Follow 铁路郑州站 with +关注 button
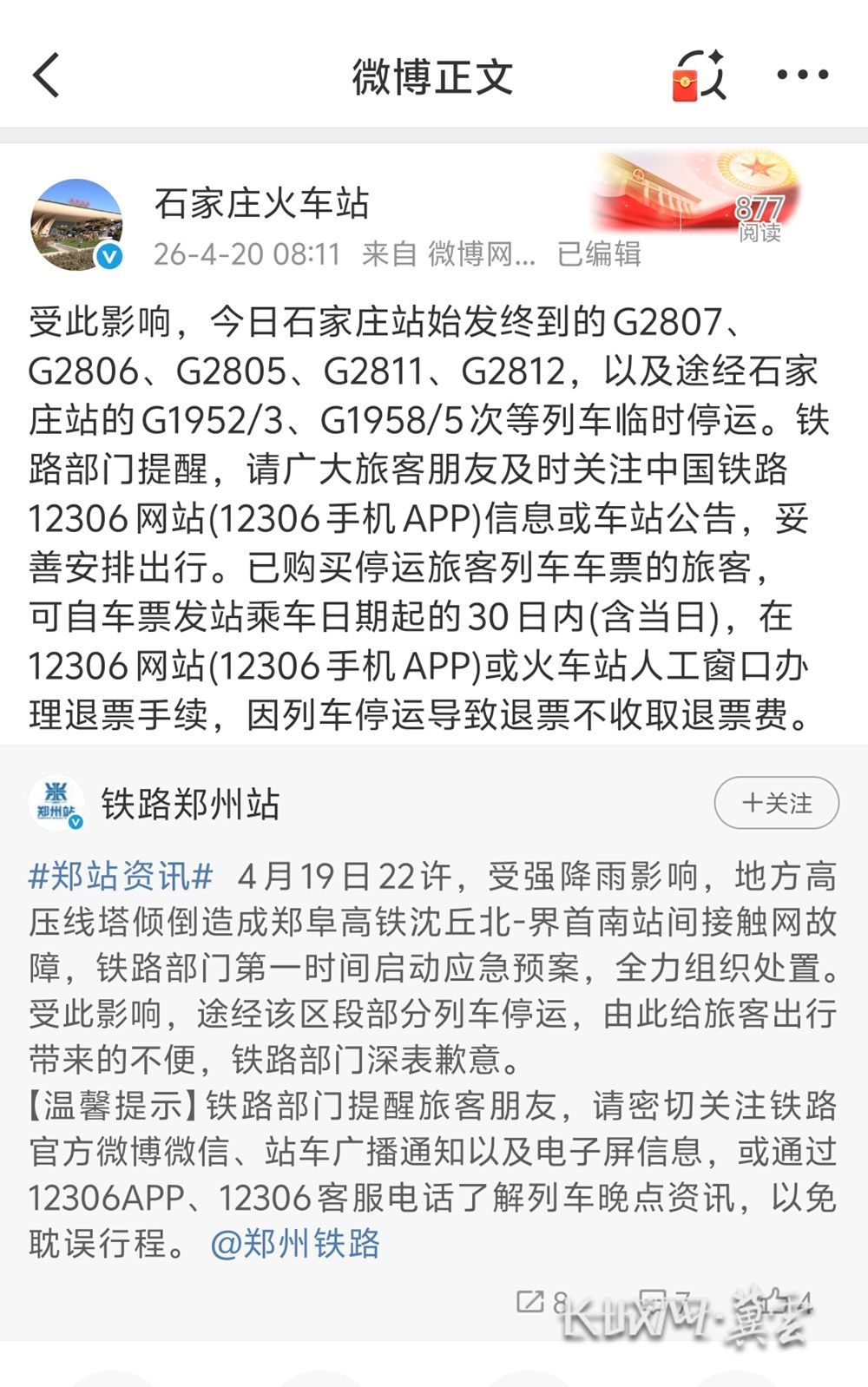The image size is (868, 1387). click(776, 803)
